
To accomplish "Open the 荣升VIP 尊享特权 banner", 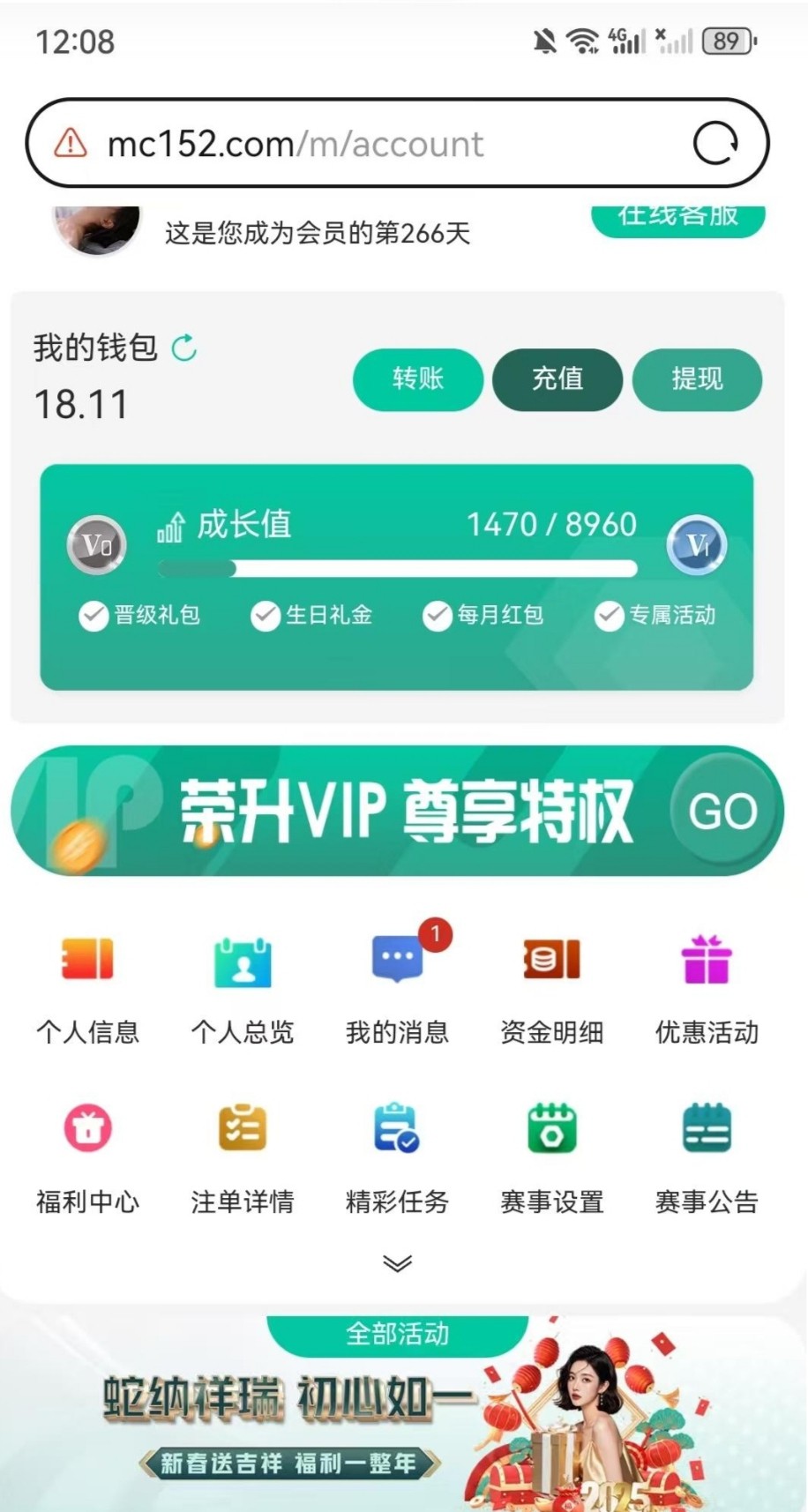I will point(397,811).
